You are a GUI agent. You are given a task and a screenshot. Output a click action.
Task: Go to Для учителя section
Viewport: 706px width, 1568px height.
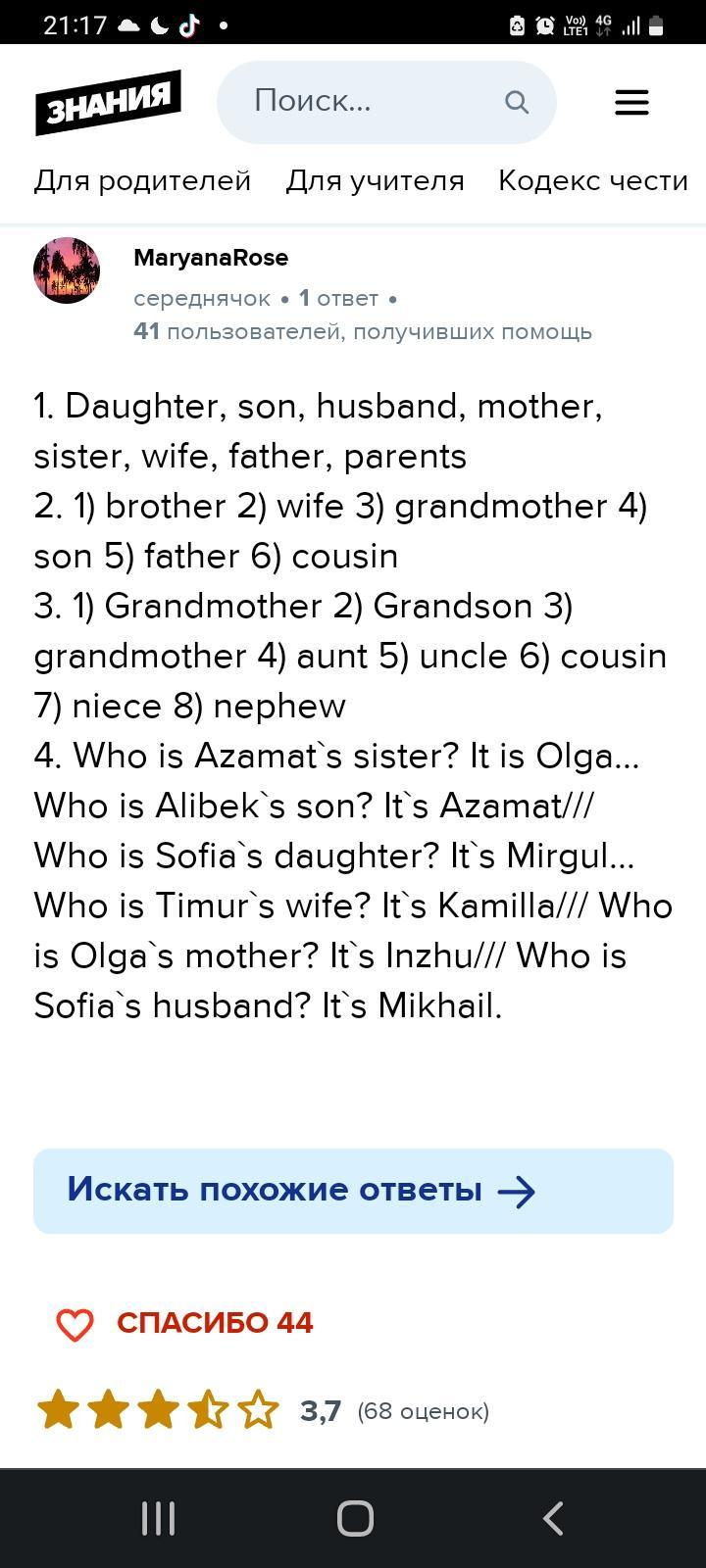[x=375, y=180]
